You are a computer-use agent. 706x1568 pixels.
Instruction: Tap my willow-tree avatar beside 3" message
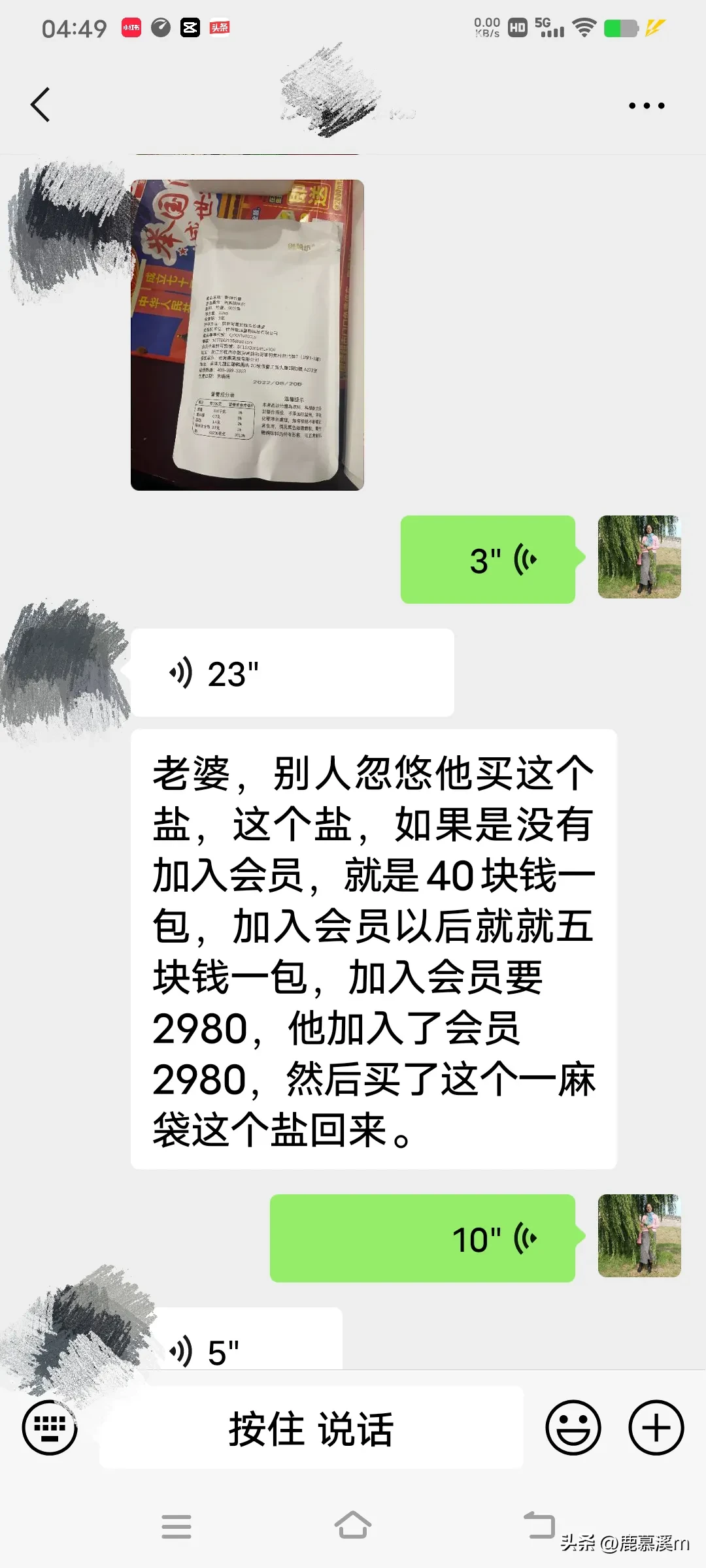(639, 557)
